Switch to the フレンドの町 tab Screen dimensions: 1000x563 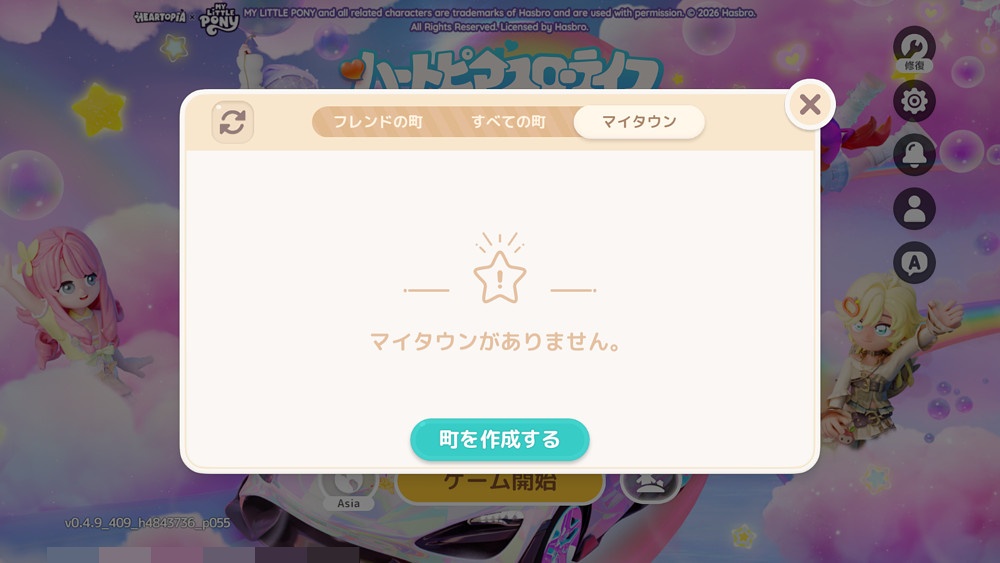tap(377, 122)
